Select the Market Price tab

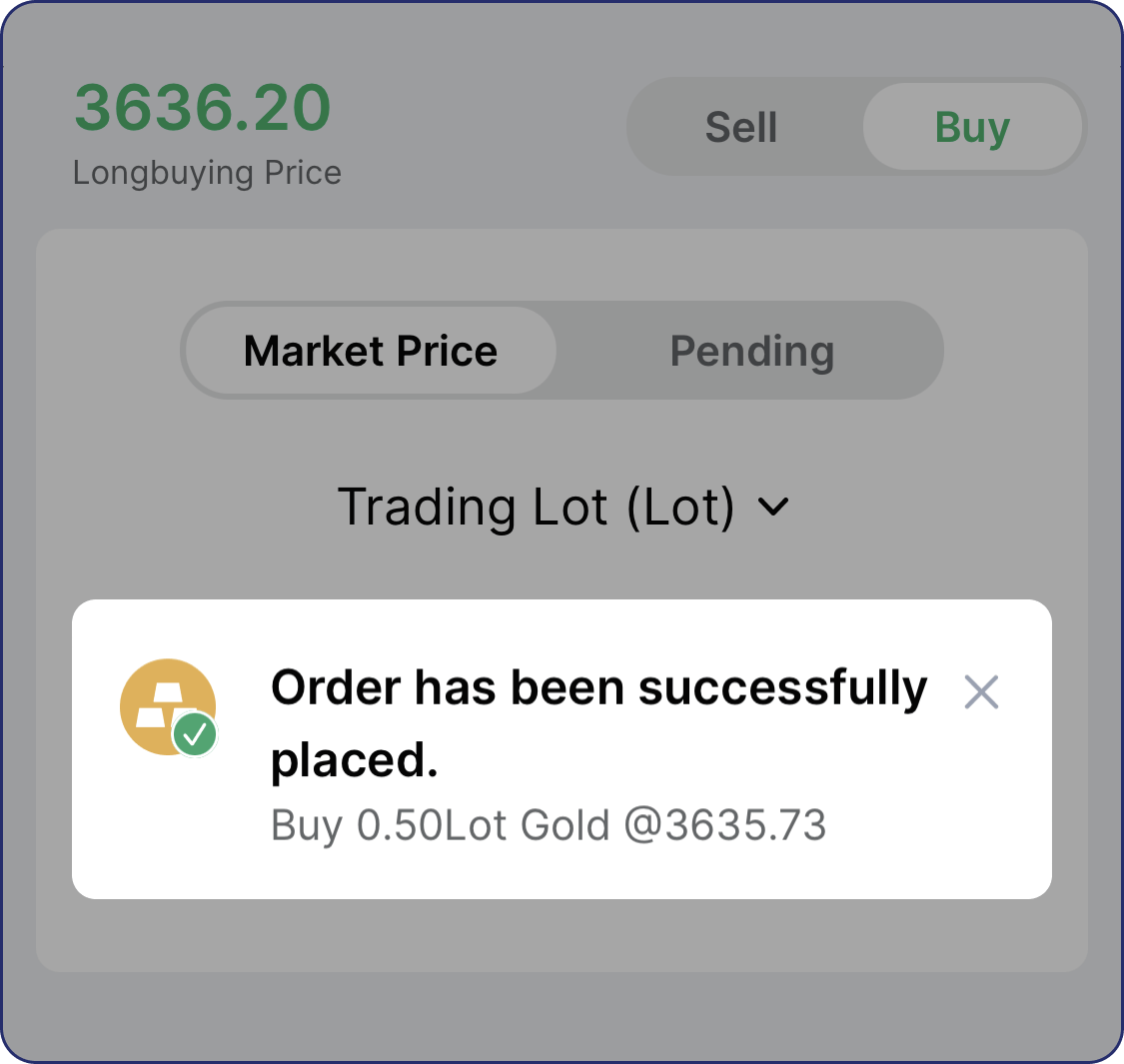(x=371, y=352)
